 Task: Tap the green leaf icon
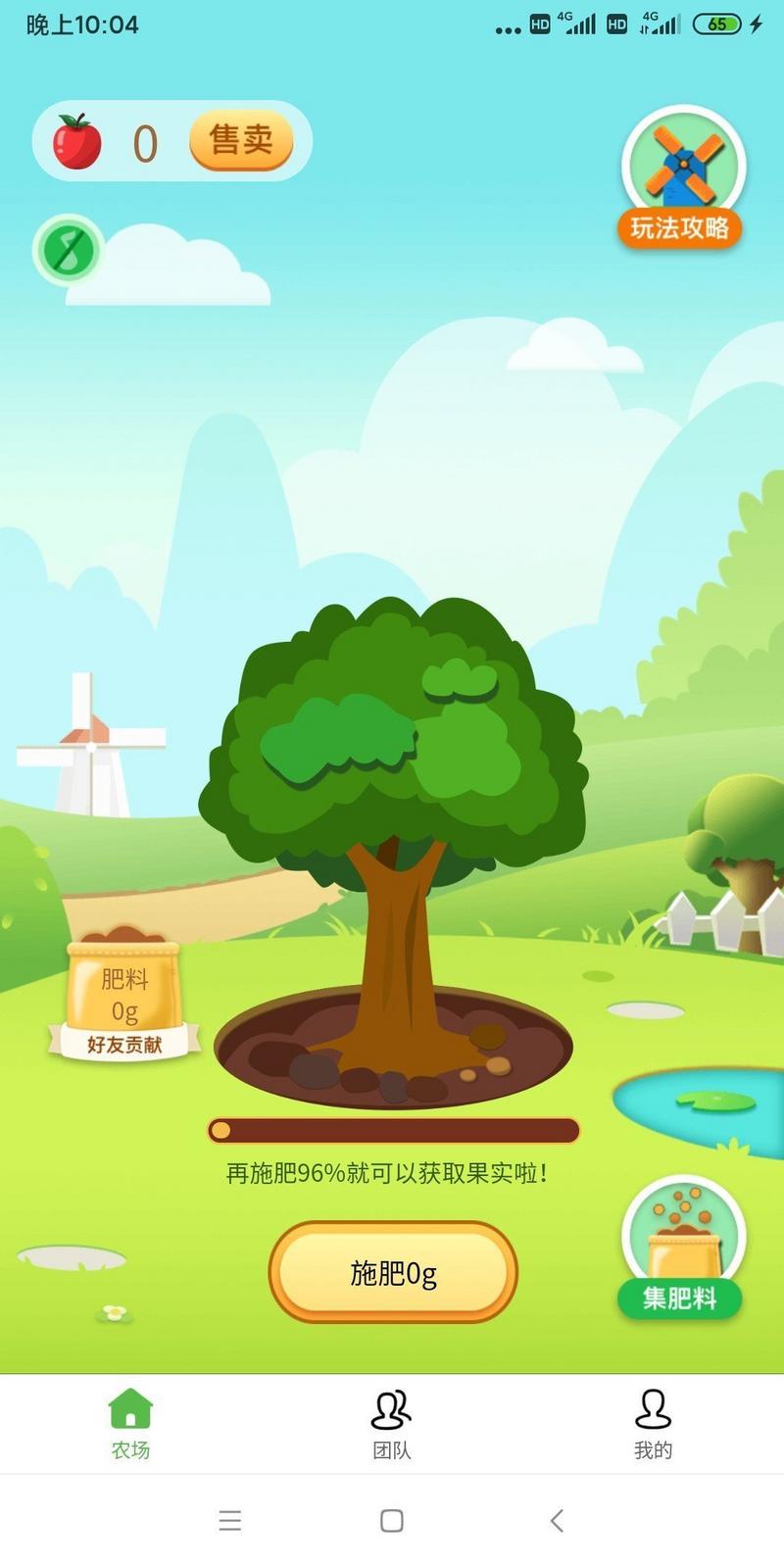click(69, 250)
